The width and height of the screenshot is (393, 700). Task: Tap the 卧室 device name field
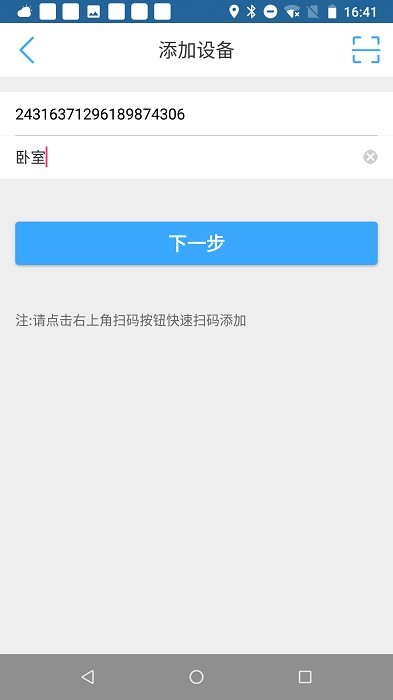(188, 158)
